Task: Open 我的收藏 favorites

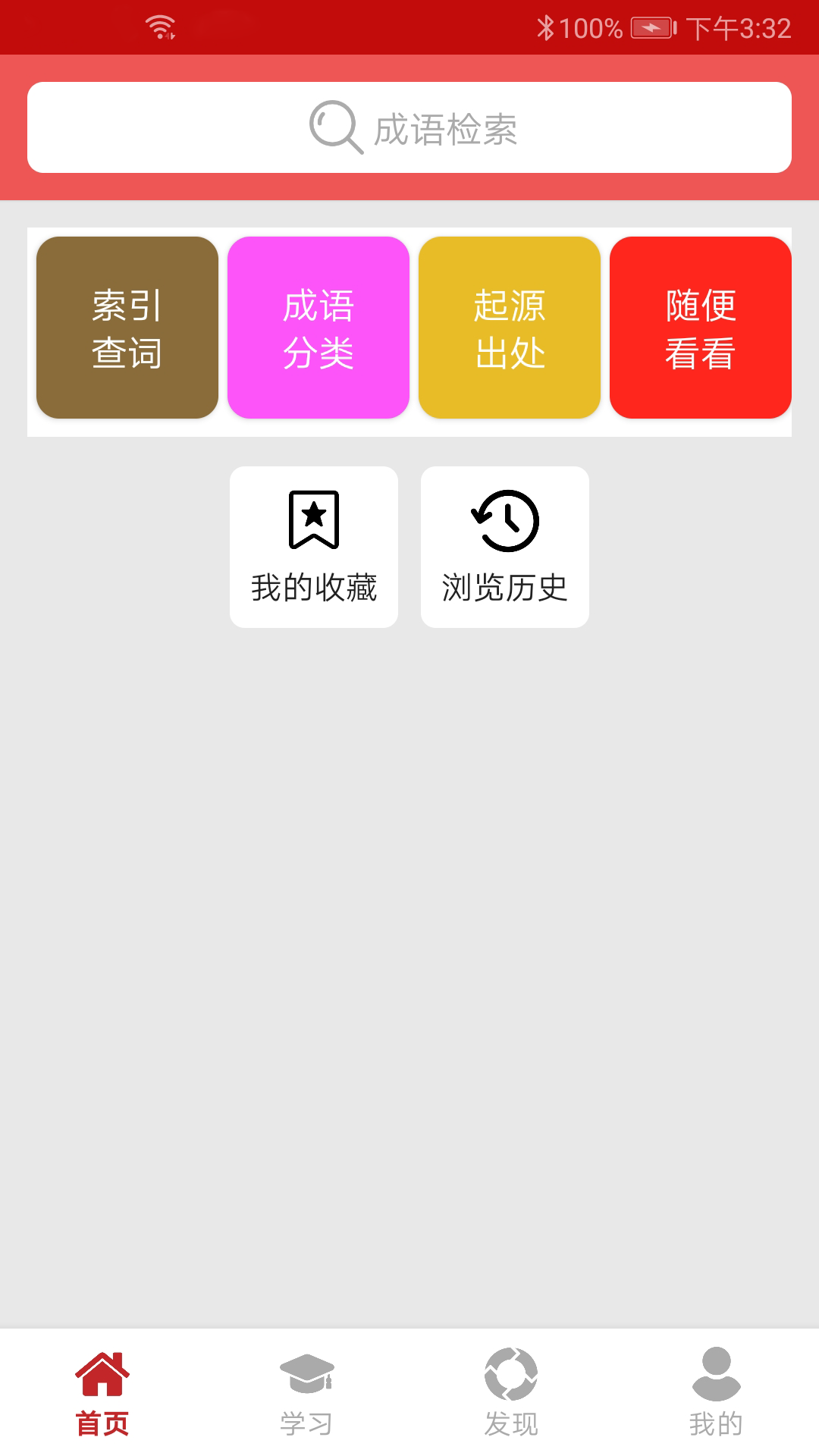Action: coord(314,547)
